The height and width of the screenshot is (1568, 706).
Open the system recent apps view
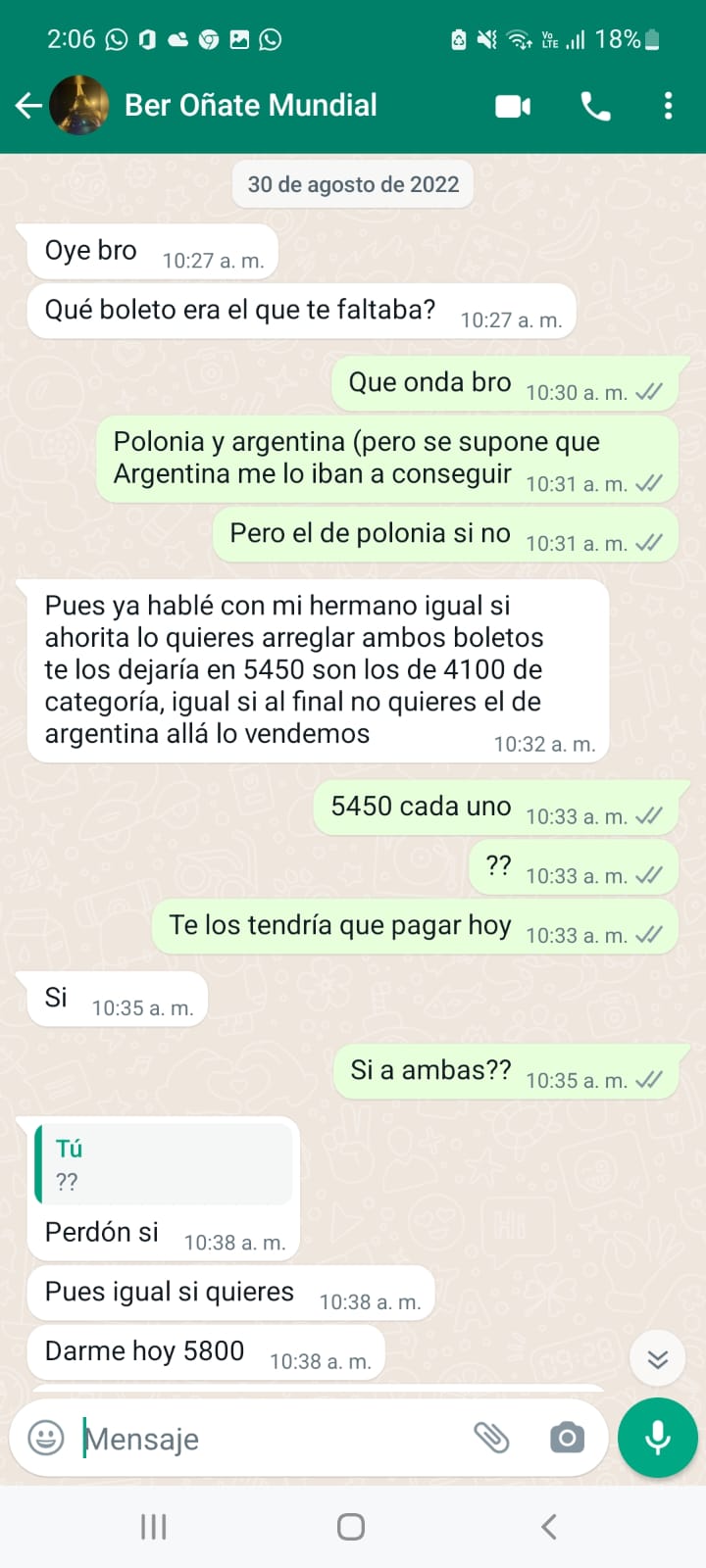click(x=154, y=1526)
